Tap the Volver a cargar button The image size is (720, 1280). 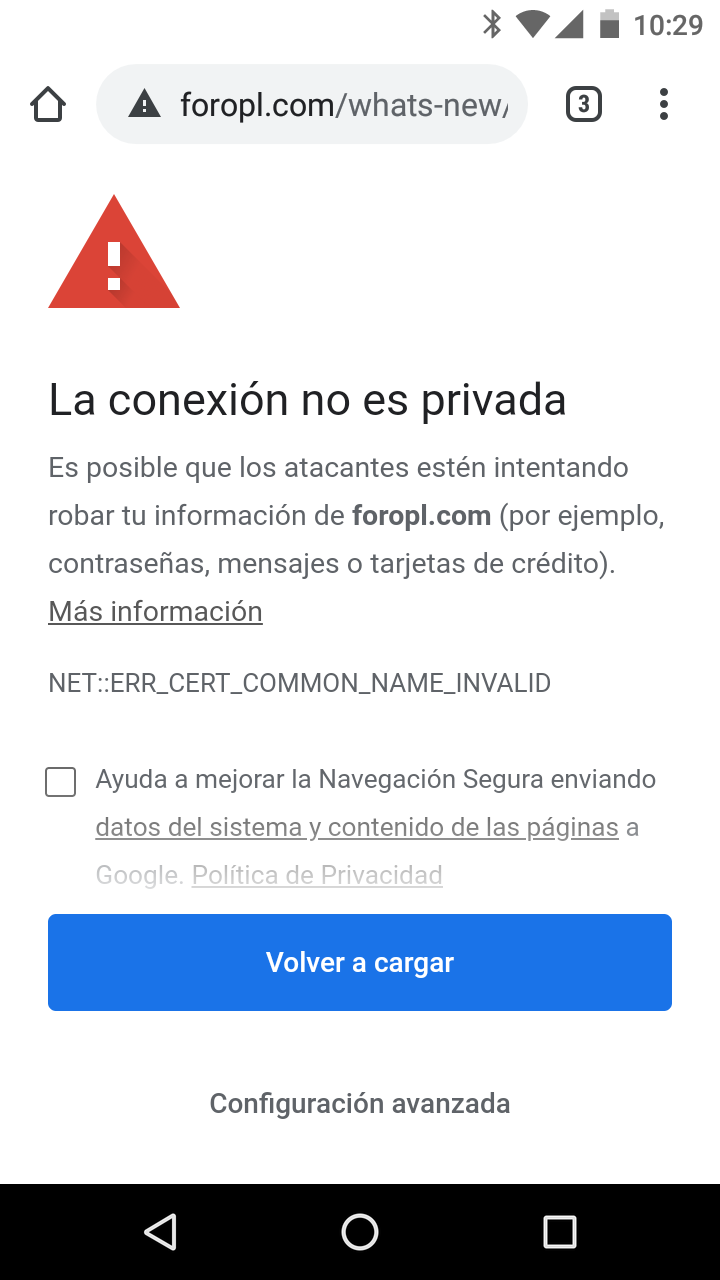click(360, 962)
